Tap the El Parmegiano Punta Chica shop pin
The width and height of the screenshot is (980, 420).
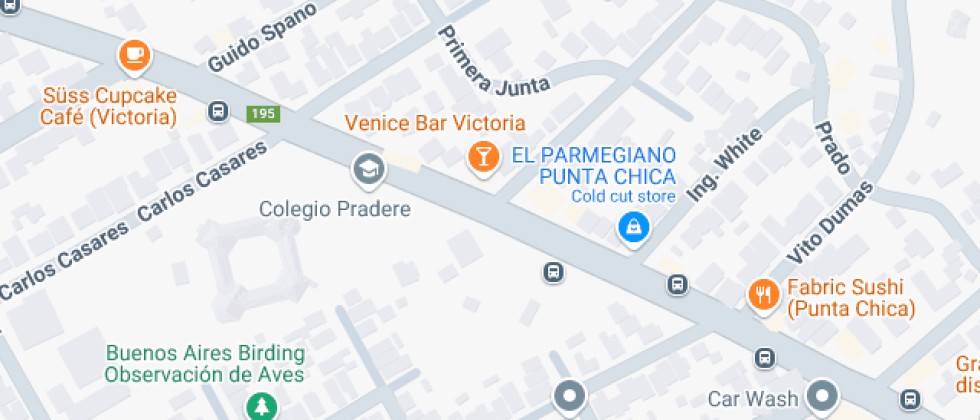coord(634,228)
